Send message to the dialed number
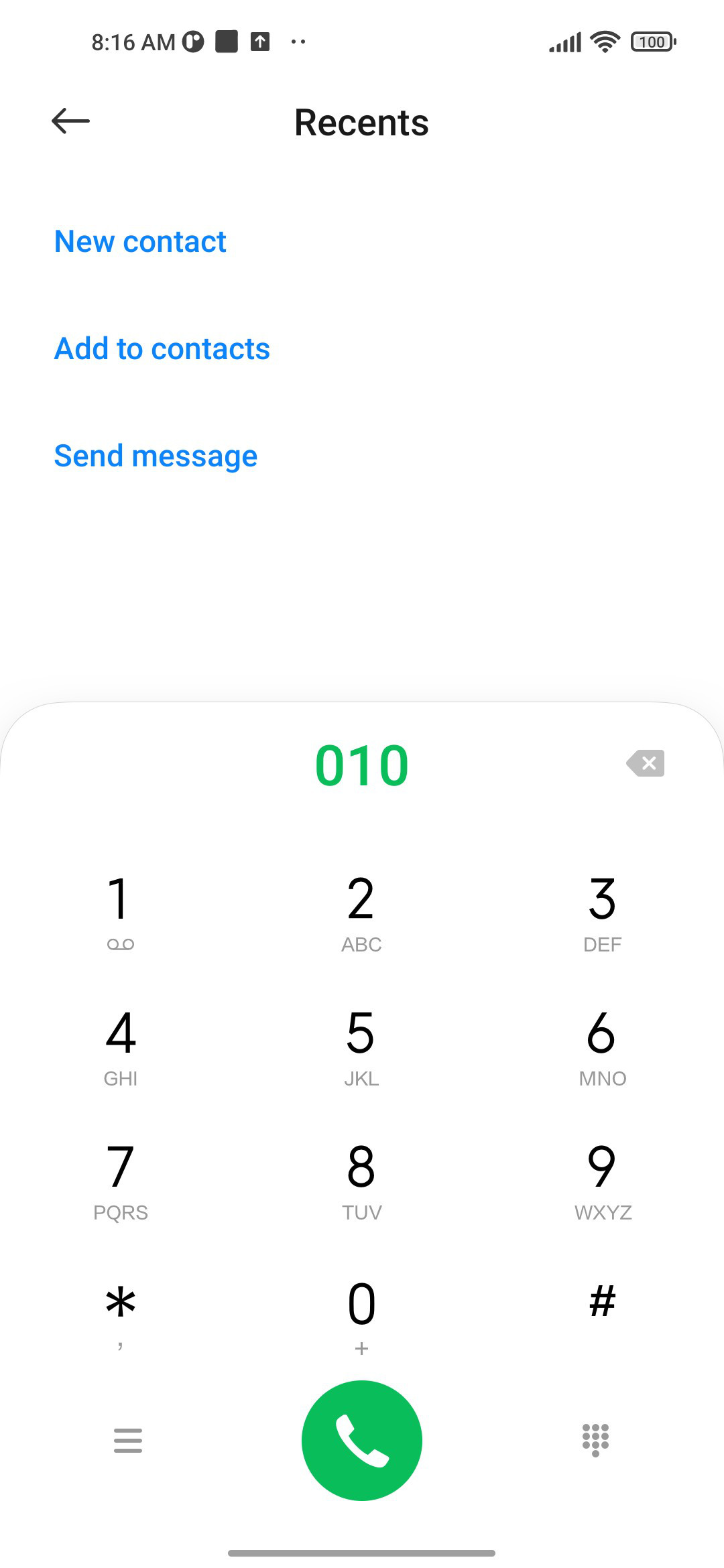 [x=156, y=456]
